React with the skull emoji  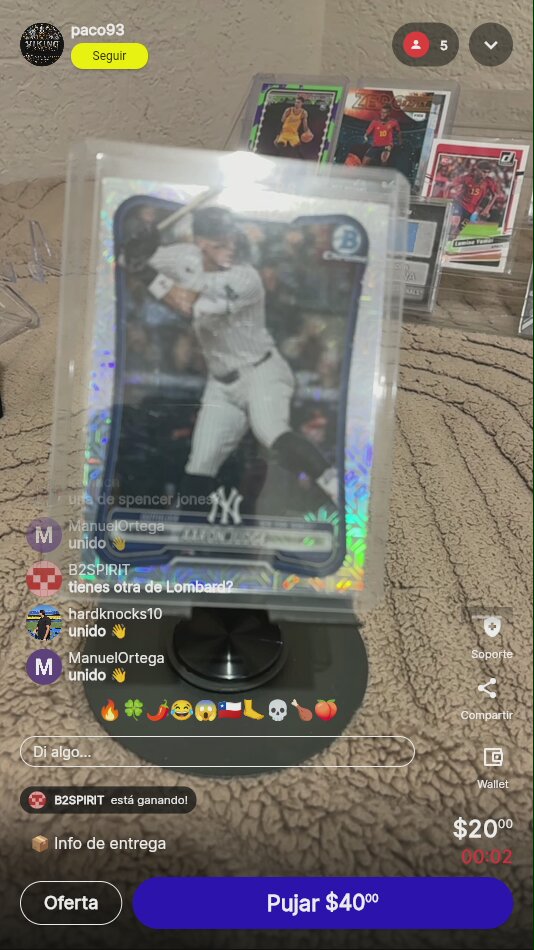pos(277,709)
